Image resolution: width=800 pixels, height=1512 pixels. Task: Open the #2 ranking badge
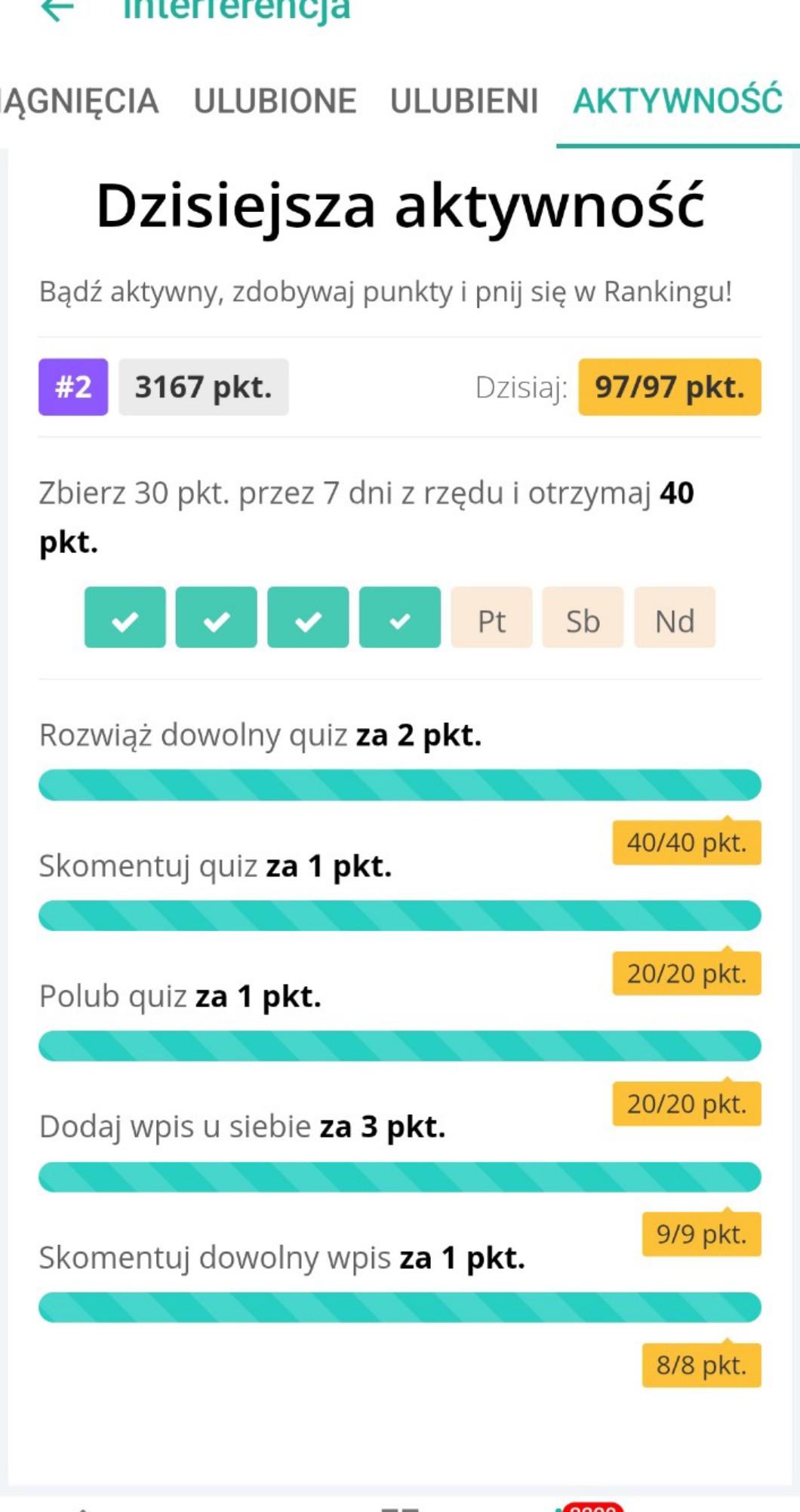coord(73,387)
